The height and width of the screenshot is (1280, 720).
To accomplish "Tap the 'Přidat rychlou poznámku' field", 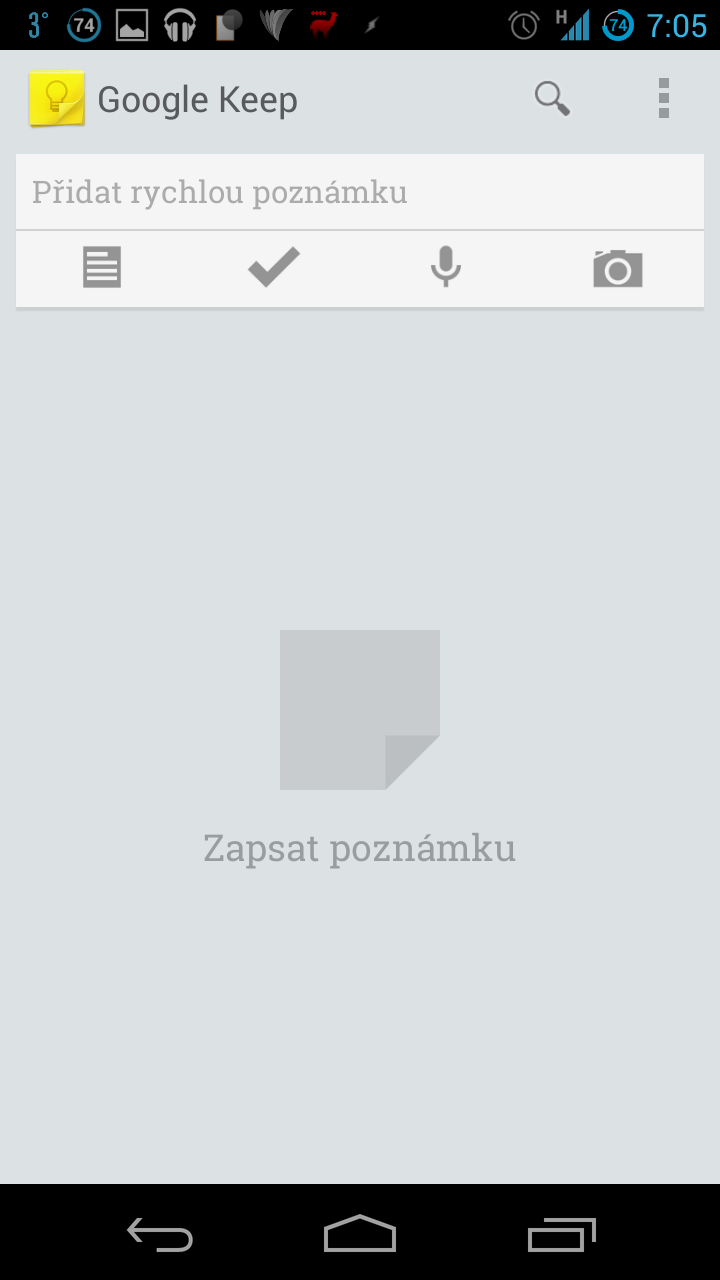I will tap(360, 192).
